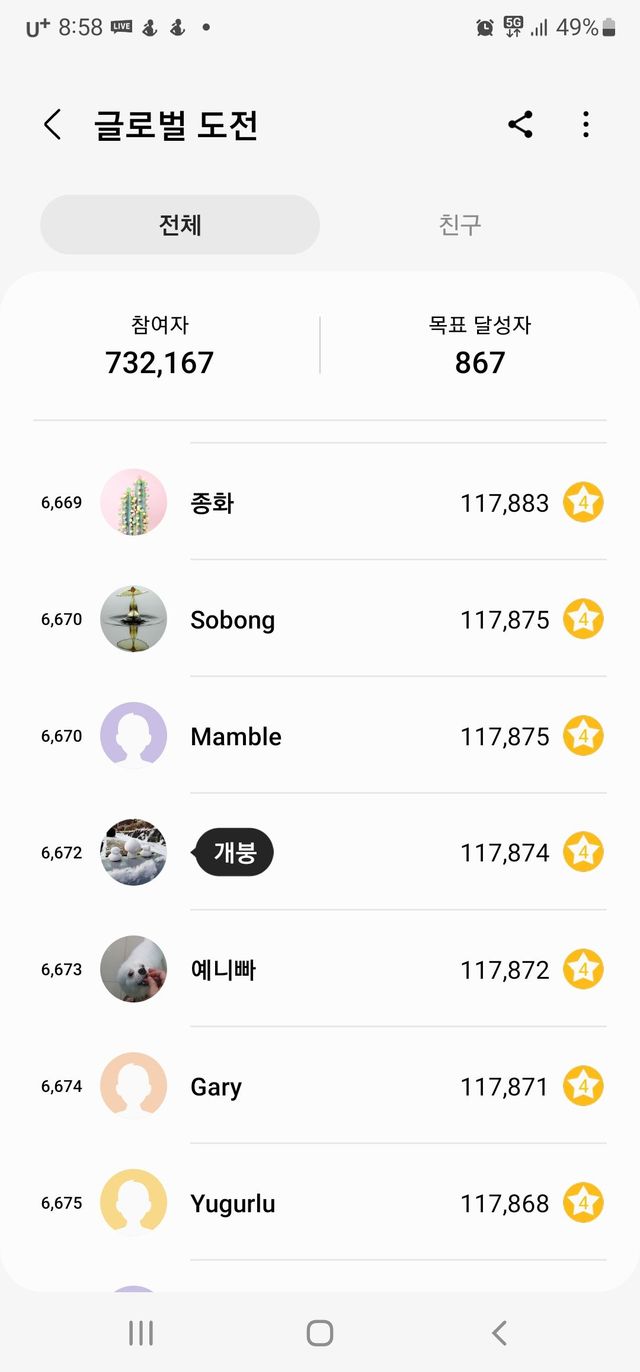Go back from 글로벌 도전 screen
The height and width of the screenshot is (1372, 640).
coord(52,125)
